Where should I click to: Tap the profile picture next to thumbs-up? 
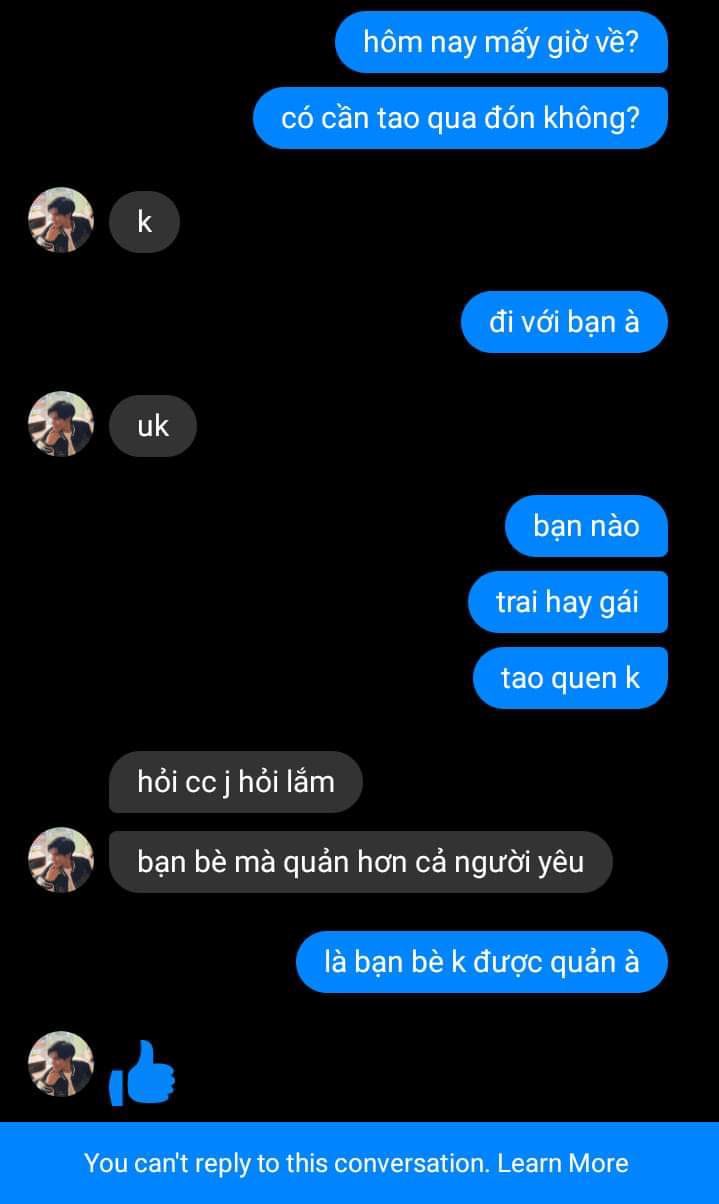60,1064
